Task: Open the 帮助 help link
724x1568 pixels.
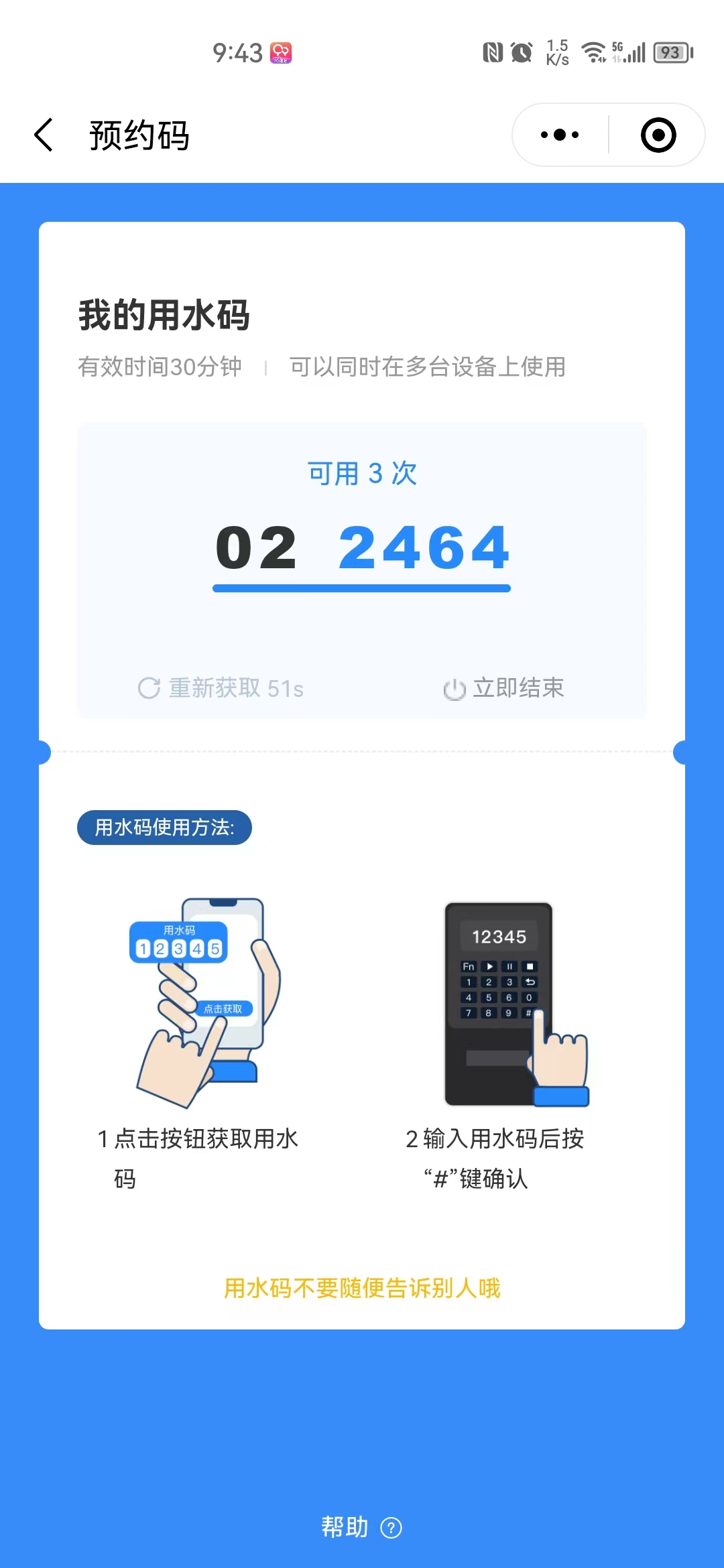Action: pyautogui.click(x=361, y=1527)
